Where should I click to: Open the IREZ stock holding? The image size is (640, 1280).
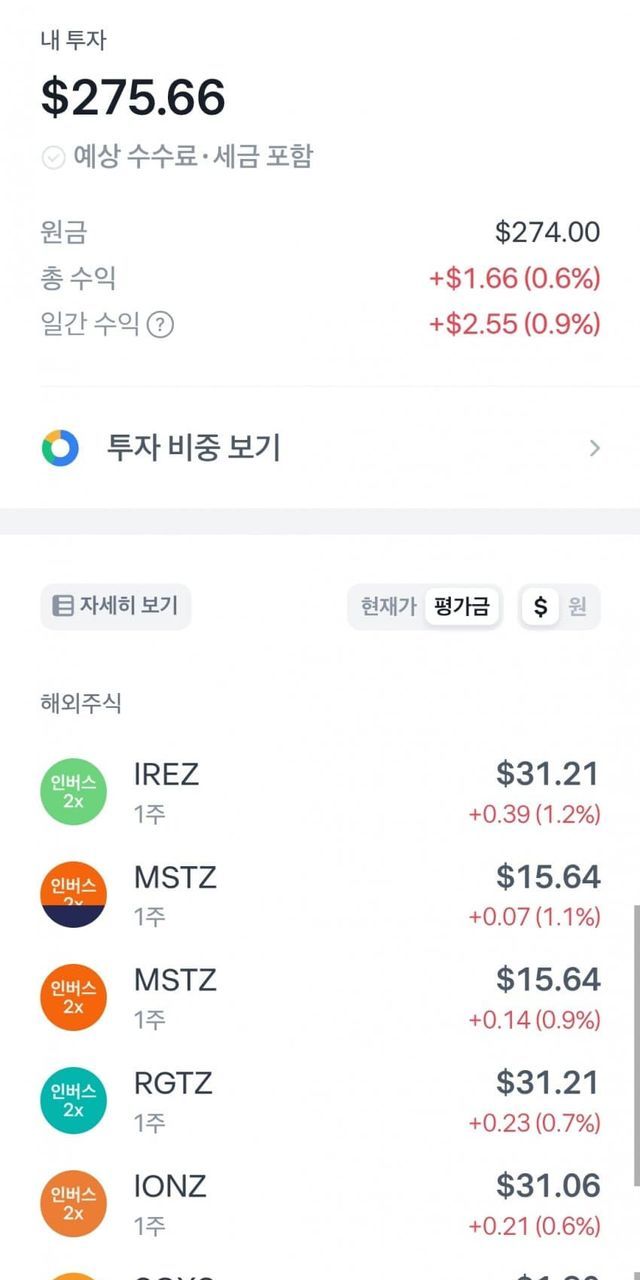tap(320, 792)
